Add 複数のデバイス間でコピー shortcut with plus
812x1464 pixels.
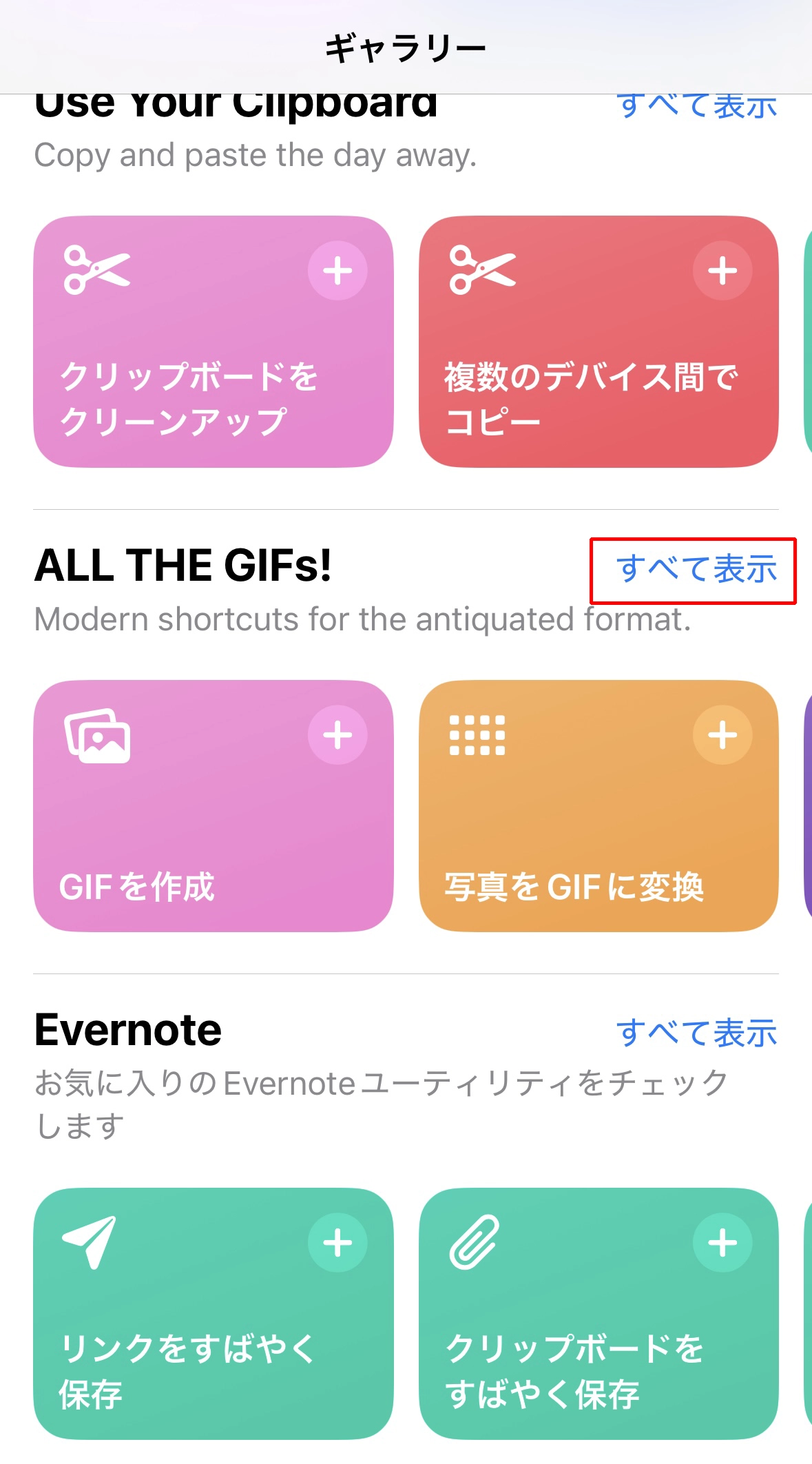[722, 271]
